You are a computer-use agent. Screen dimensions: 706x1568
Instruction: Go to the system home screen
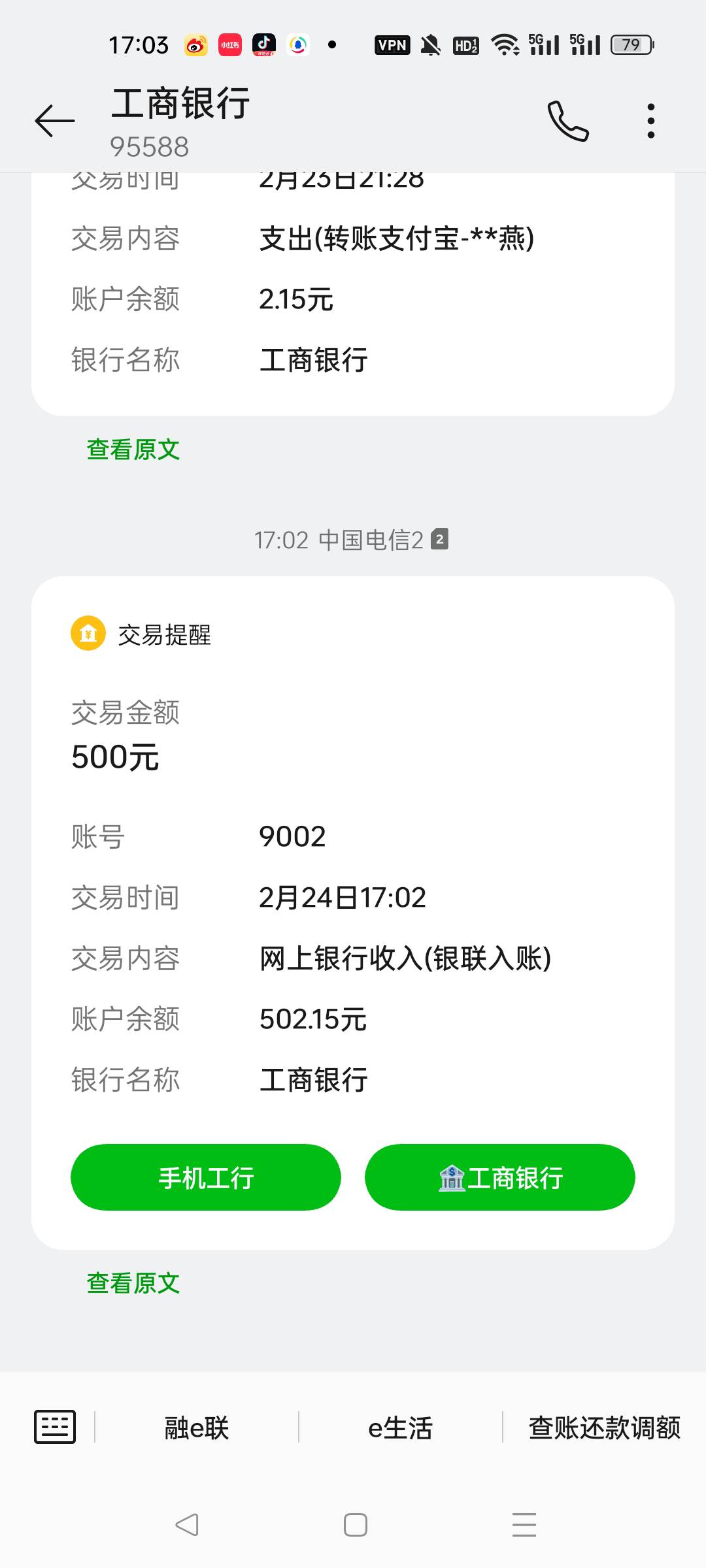pyautogui.click(x=355, y=1525)
